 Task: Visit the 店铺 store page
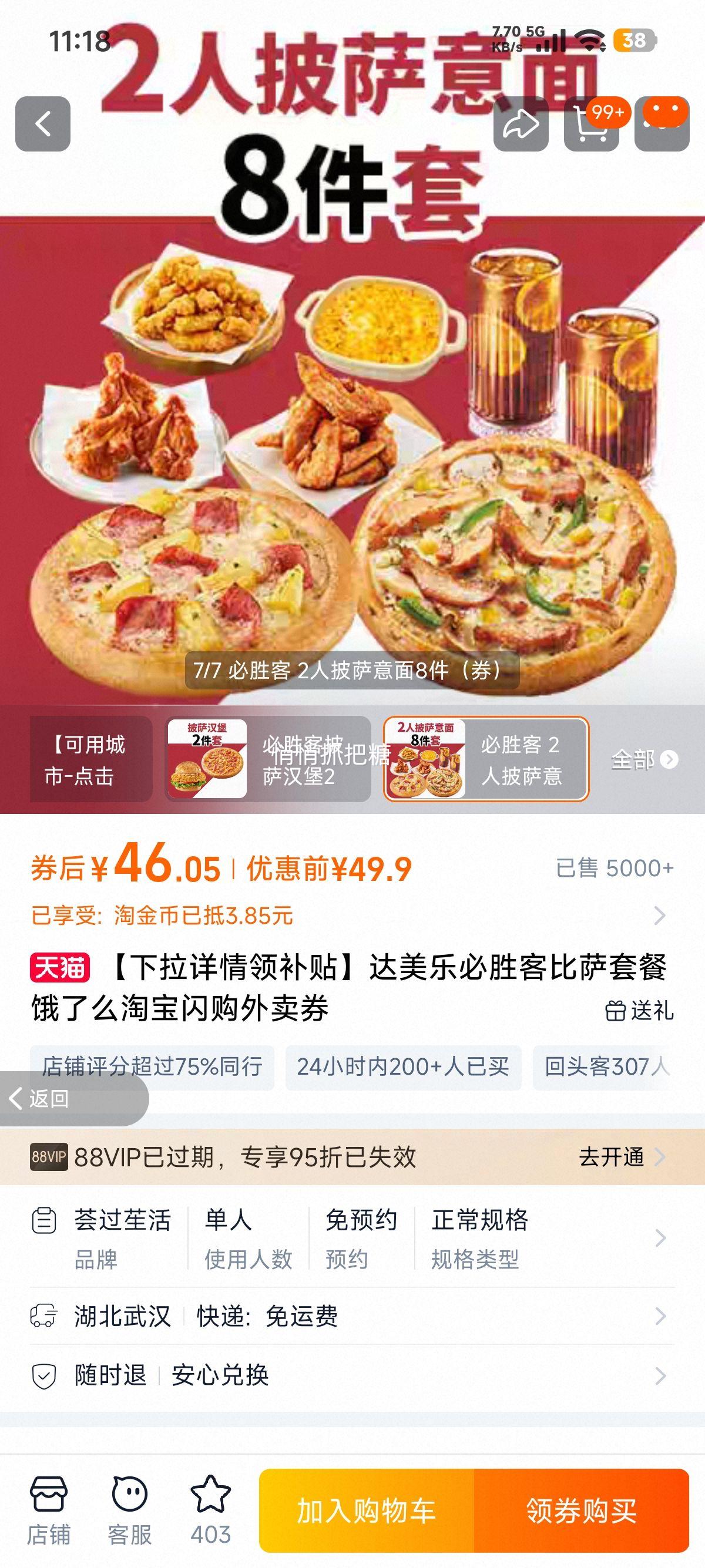pyautogui.click(x=49, y=1510)
